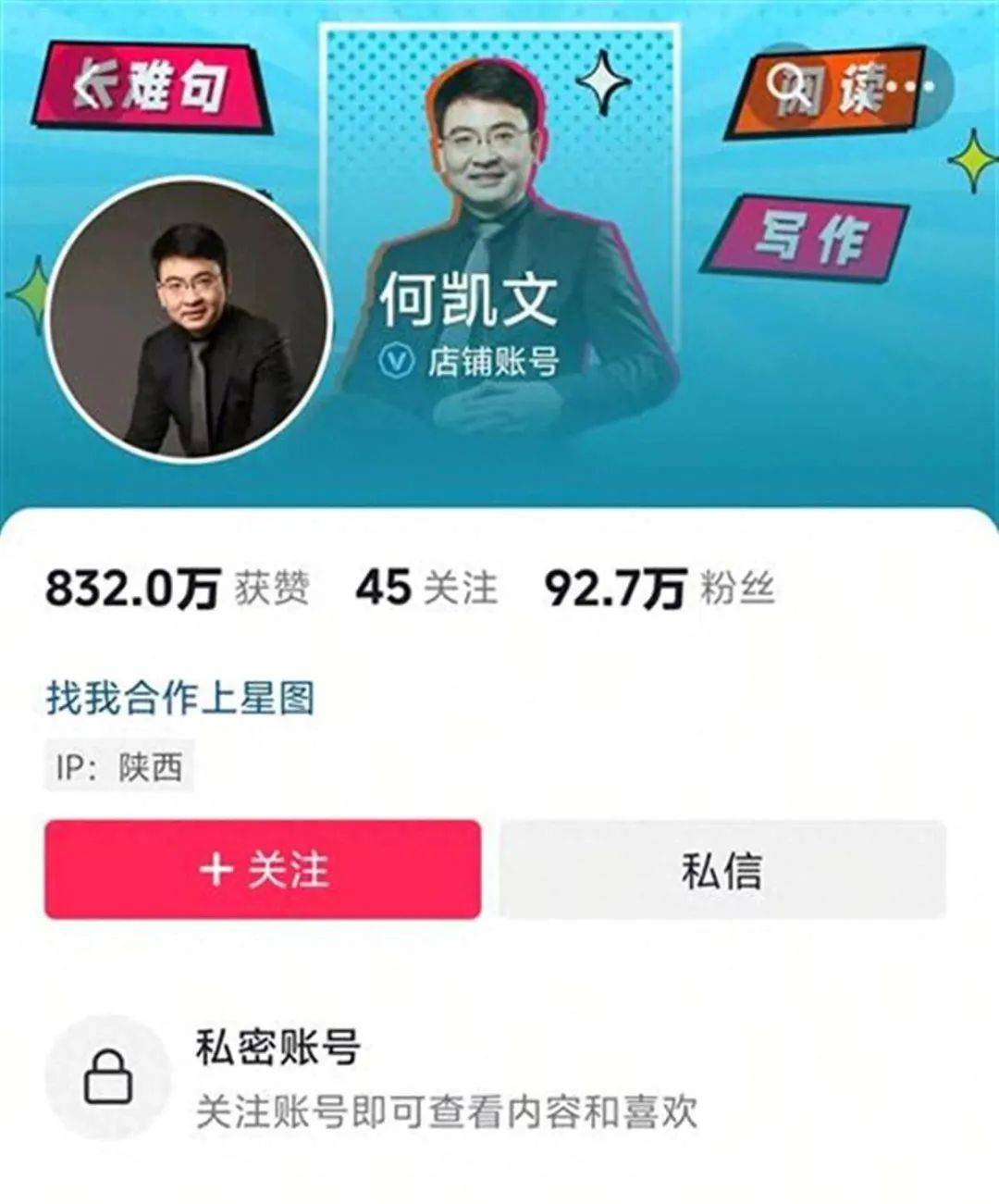This screenshot has height=1204, width=999.
Task: Send a private message via 私信
Action: [722, 869]
